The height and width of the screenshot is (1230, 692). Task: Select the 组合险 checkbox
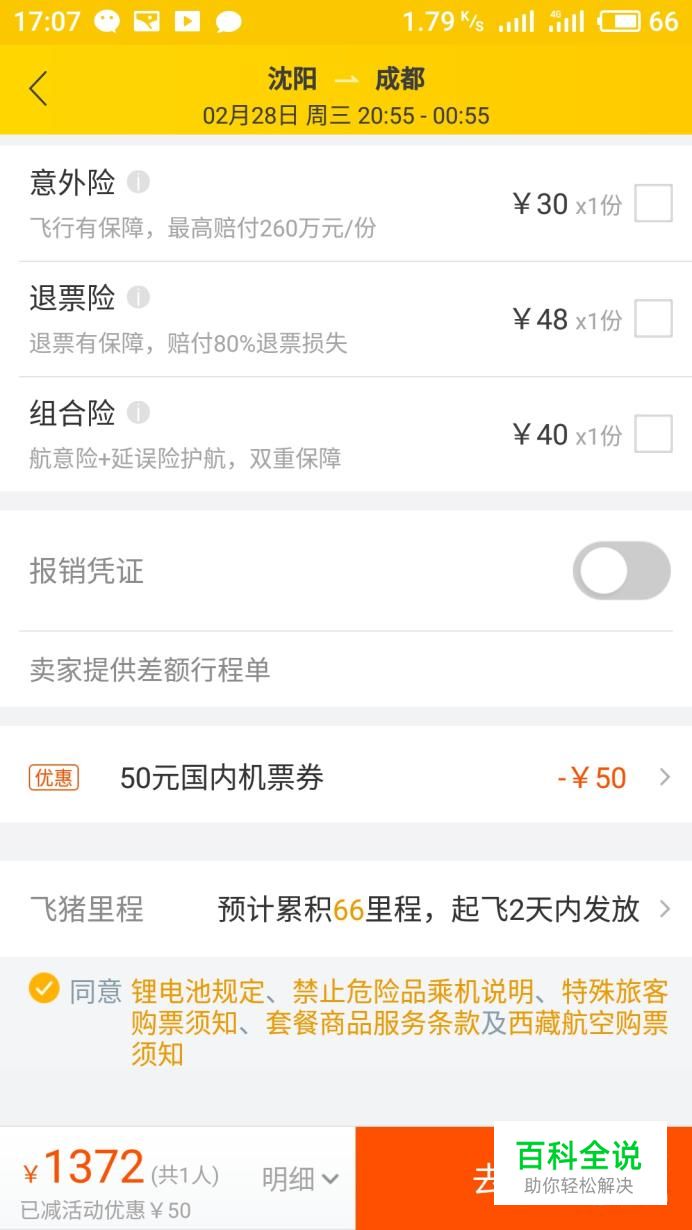[654, 434]
